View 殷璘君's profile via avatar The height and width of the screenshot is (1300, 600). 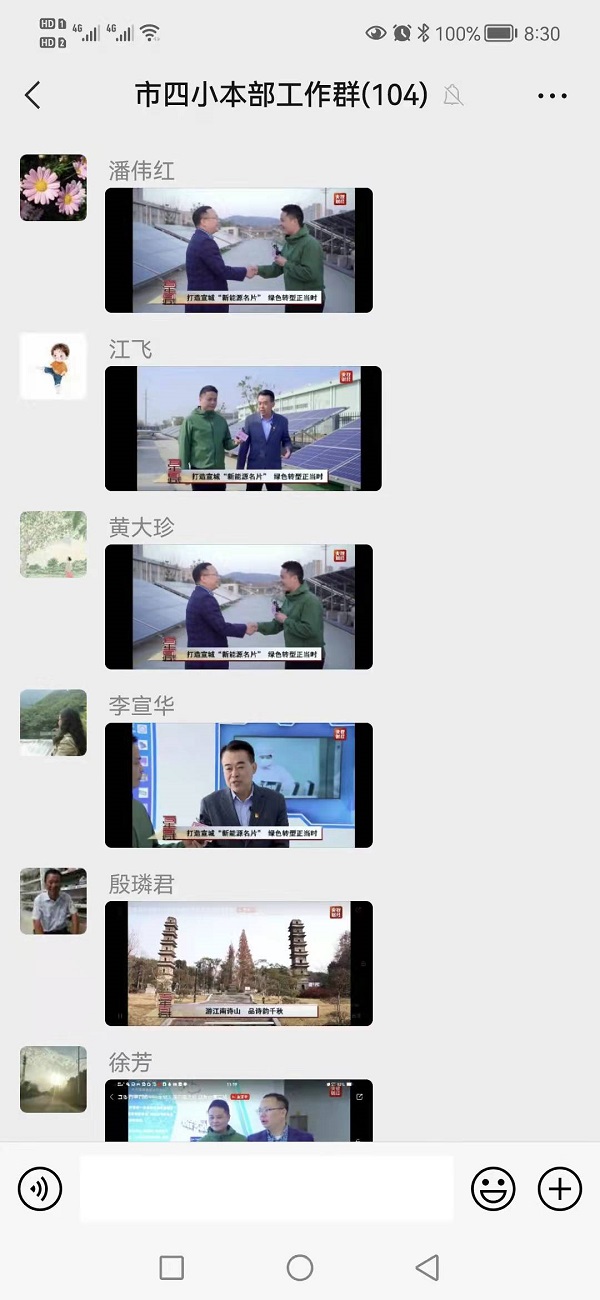tap(54, 901)
